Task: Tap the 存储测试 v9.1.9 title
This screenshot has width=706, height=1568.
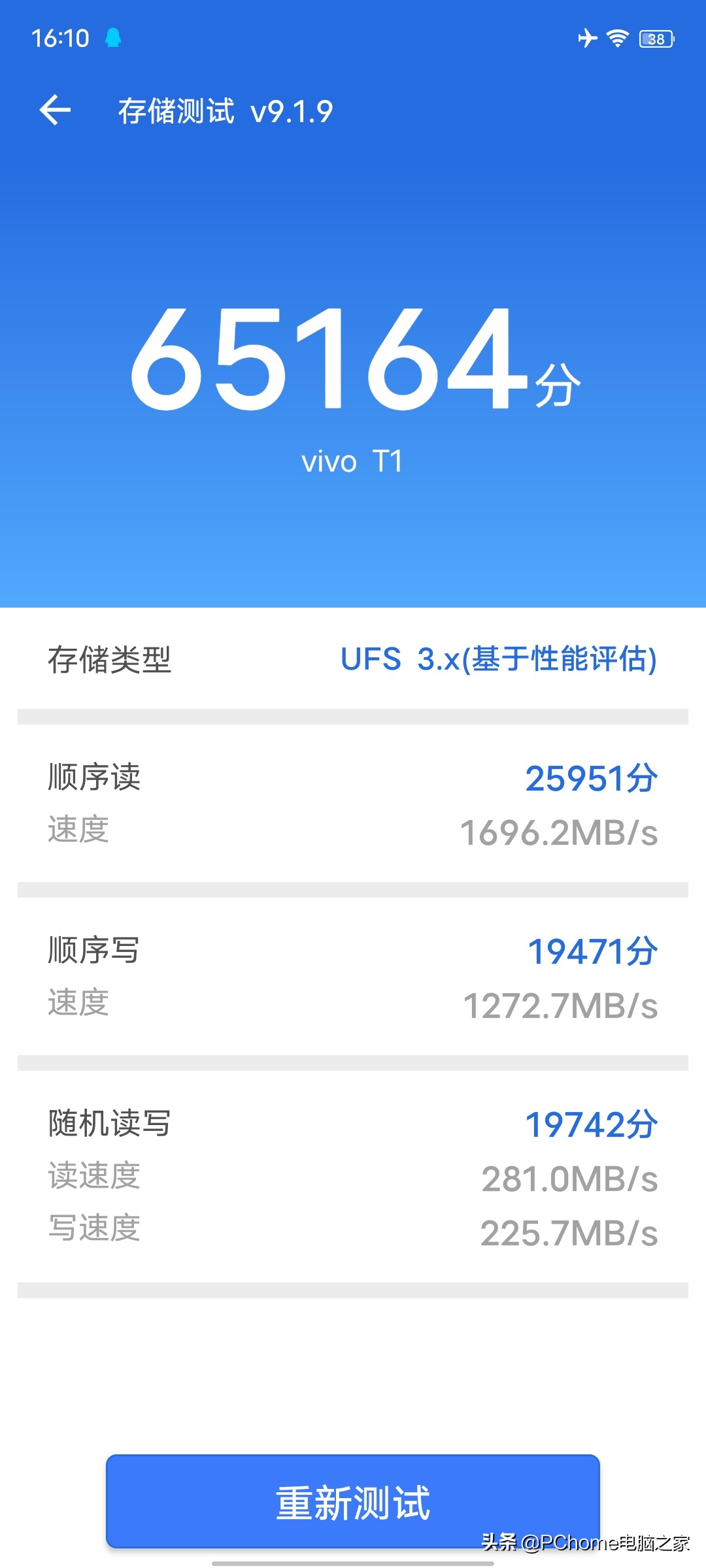Action: [x=222, y=111]
